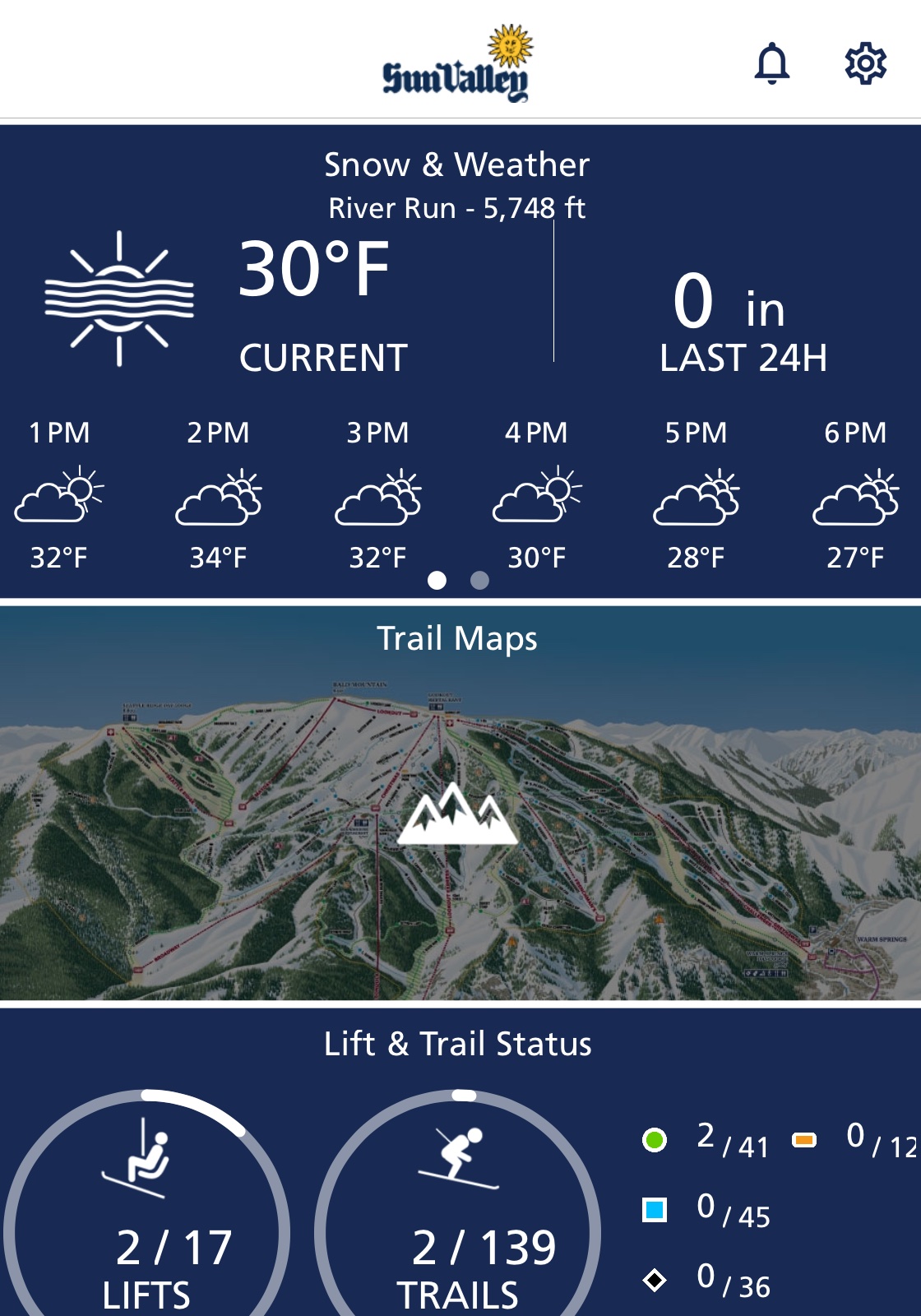
Task: Select the green circle trail difficulty icon
Action: click(x=654, y=1140)
